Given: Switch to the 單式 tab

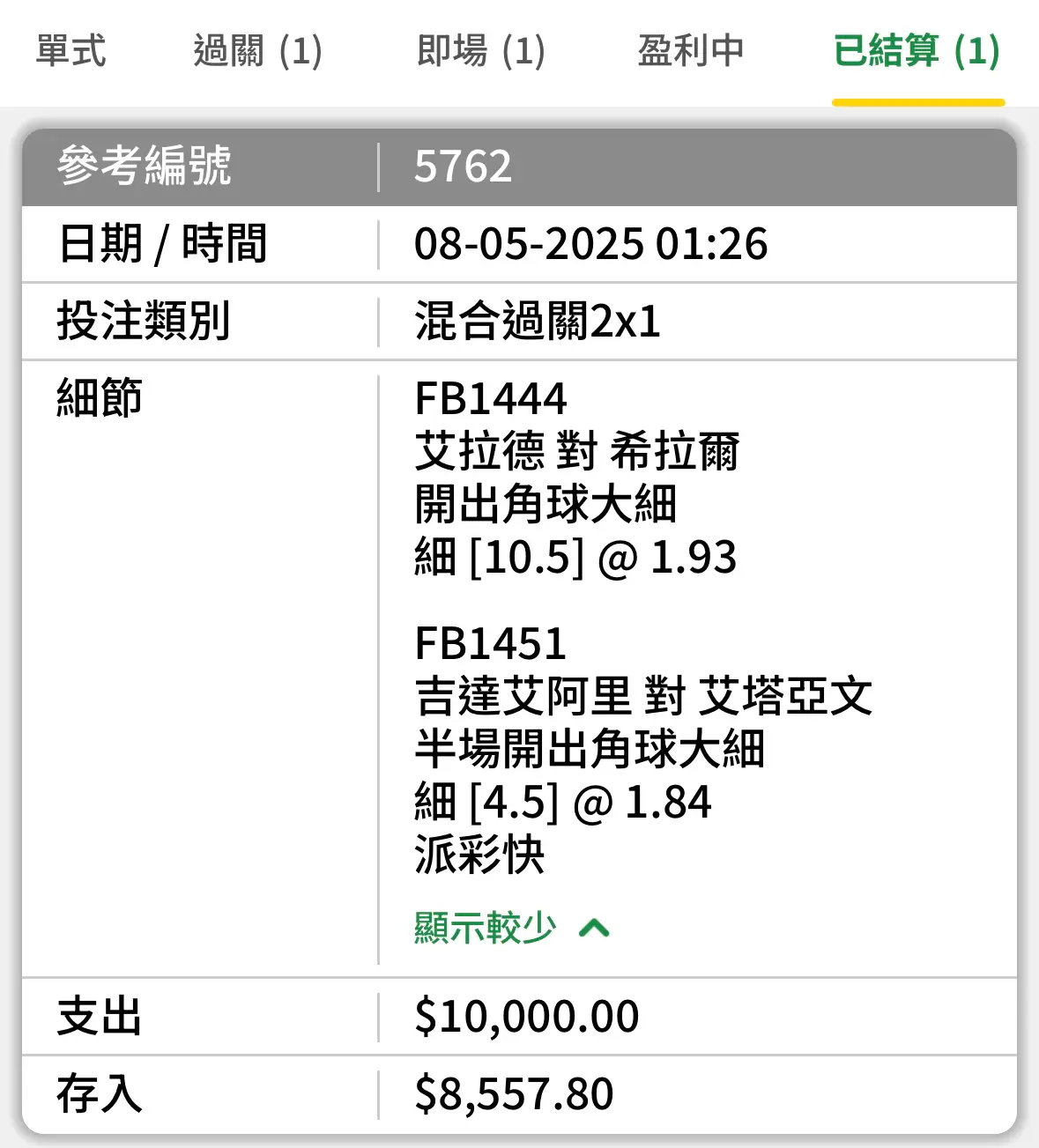Looking at the screenshot, I should [71, 51].
